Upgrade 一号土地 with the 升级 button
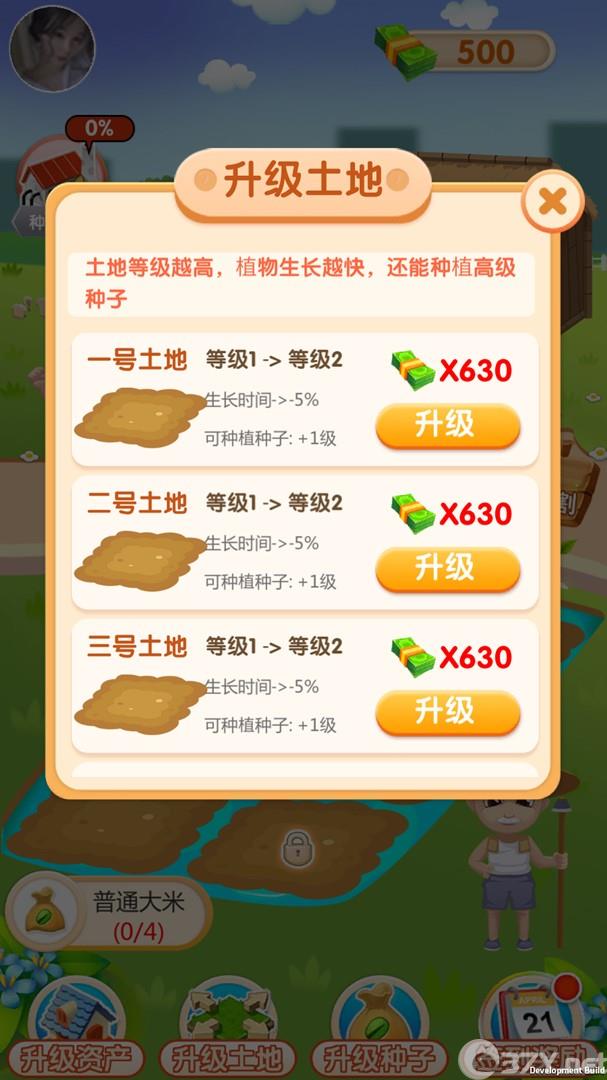 click(447, 426)
